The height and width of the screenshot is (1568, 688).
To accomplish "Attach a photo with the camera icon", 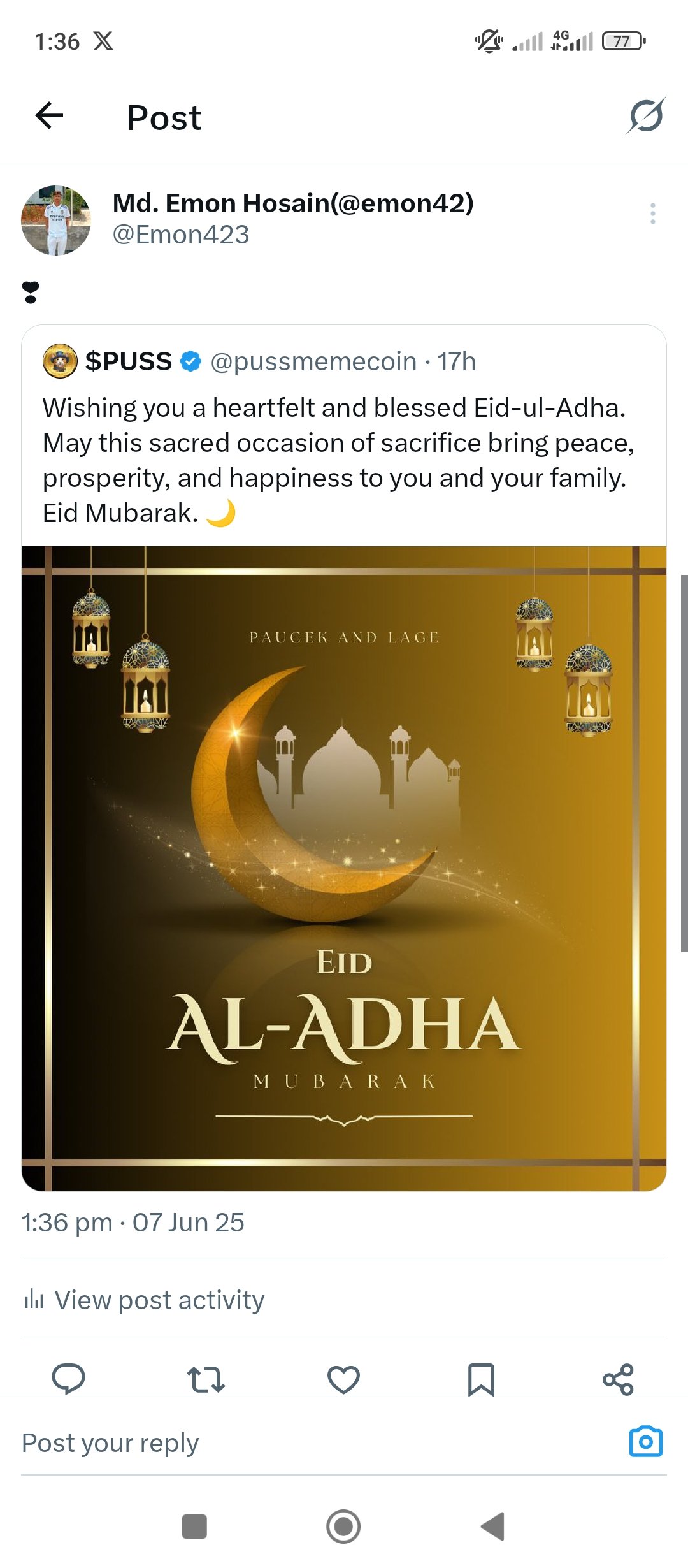I will pos(645,1442).
